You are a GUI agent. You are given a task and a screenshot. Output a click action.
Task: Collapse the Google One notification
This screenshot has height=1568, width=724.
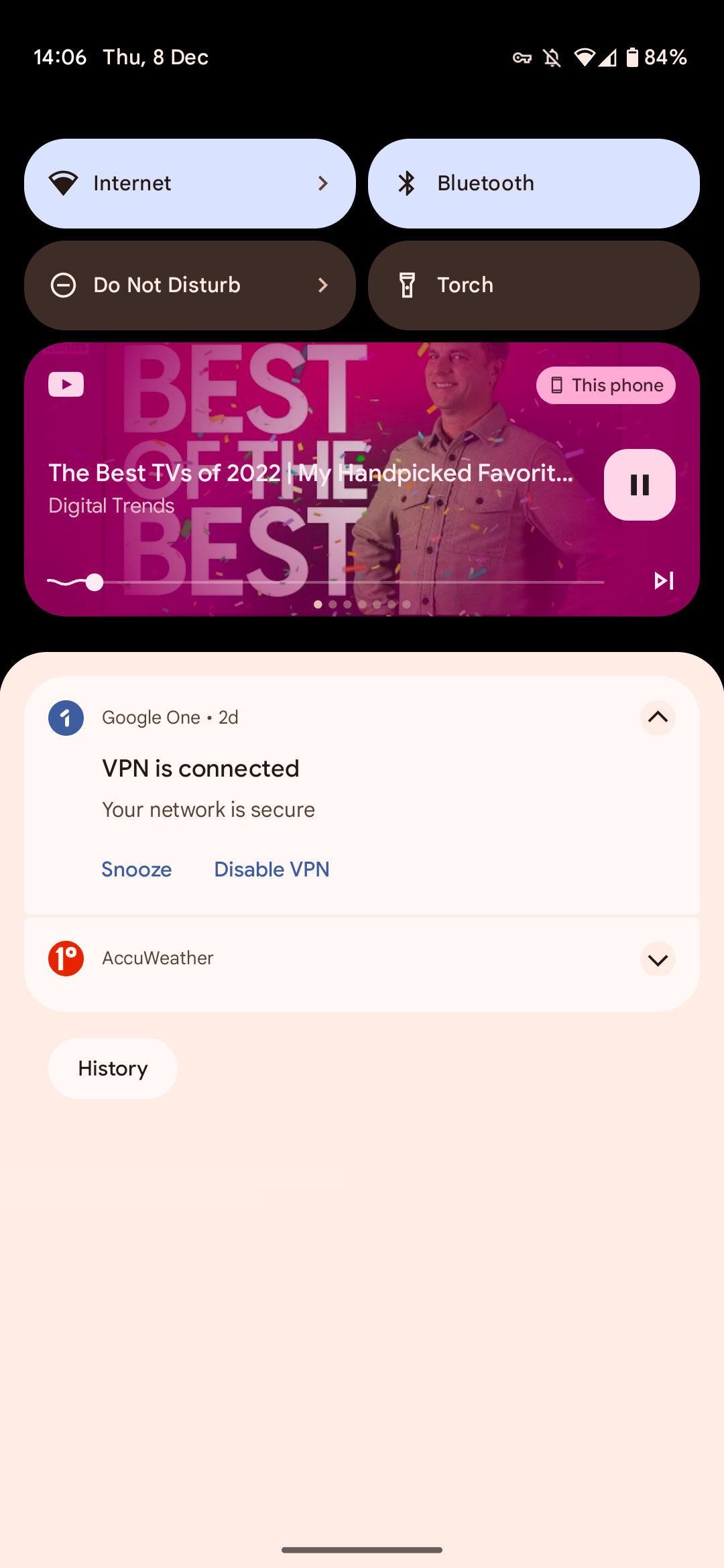658,718
